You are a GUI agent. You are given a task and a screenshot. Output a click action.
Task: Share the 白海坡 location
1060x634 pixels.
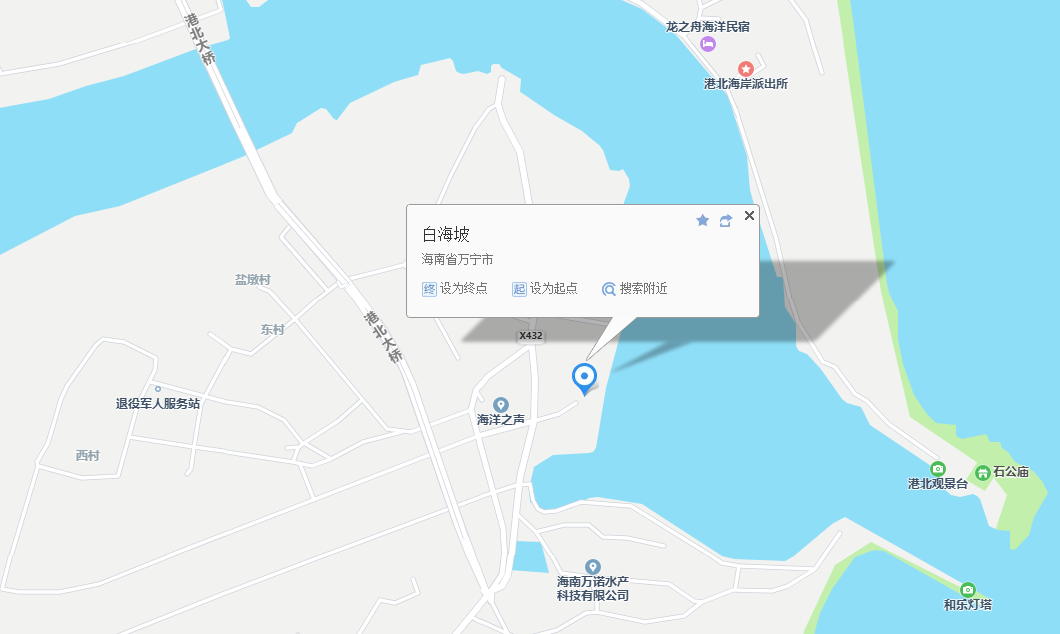click(x=726, y=220)
